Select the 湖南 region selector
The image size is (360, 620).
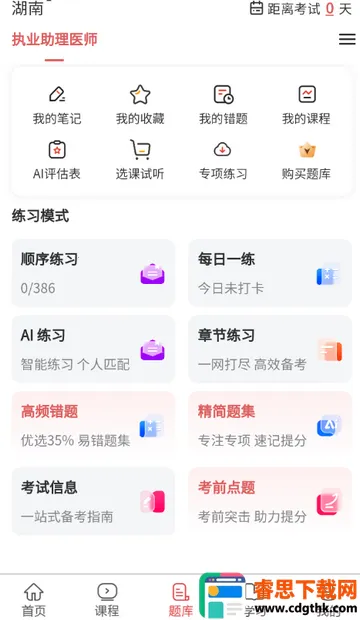click(x=27, y=9)
